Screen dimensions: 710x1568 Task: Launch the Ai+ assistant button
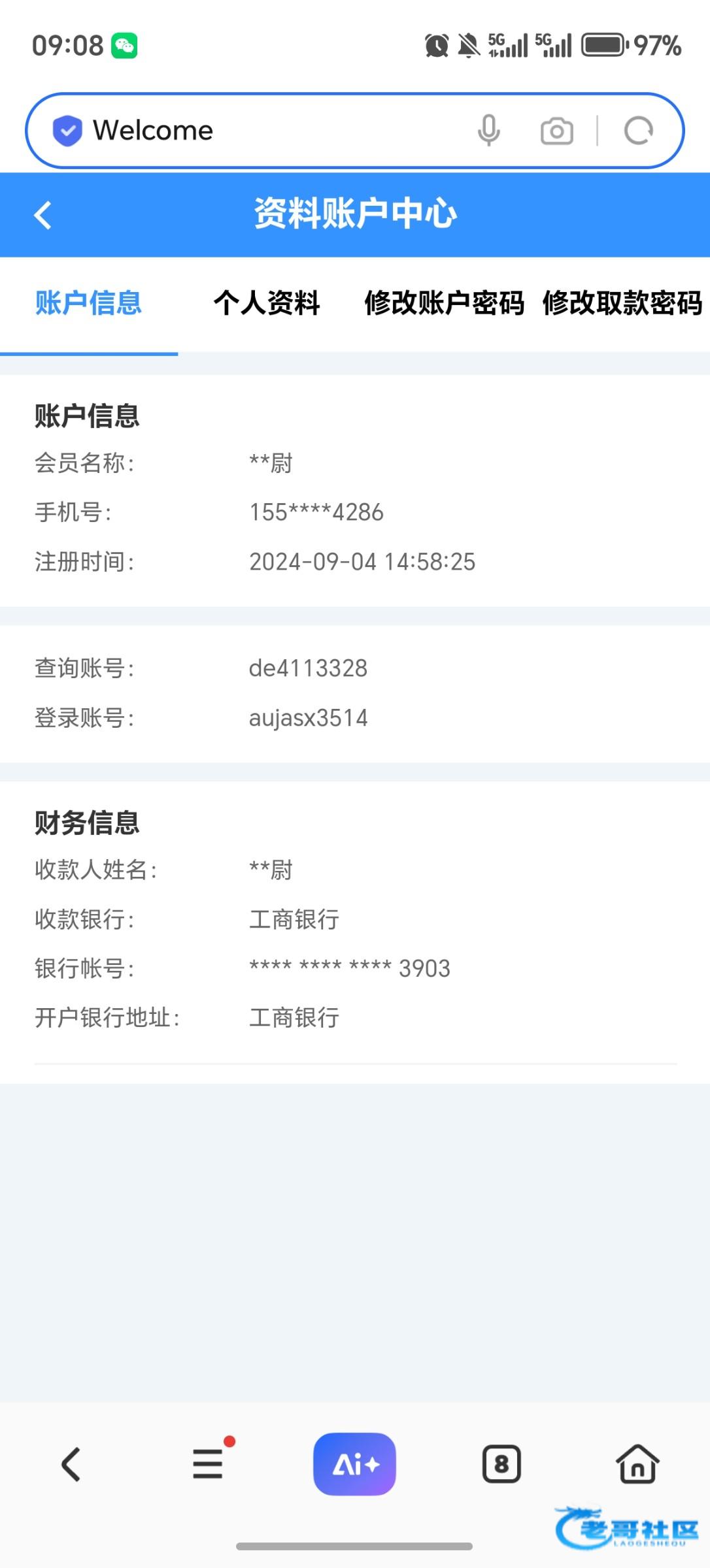coord(354,1464)
